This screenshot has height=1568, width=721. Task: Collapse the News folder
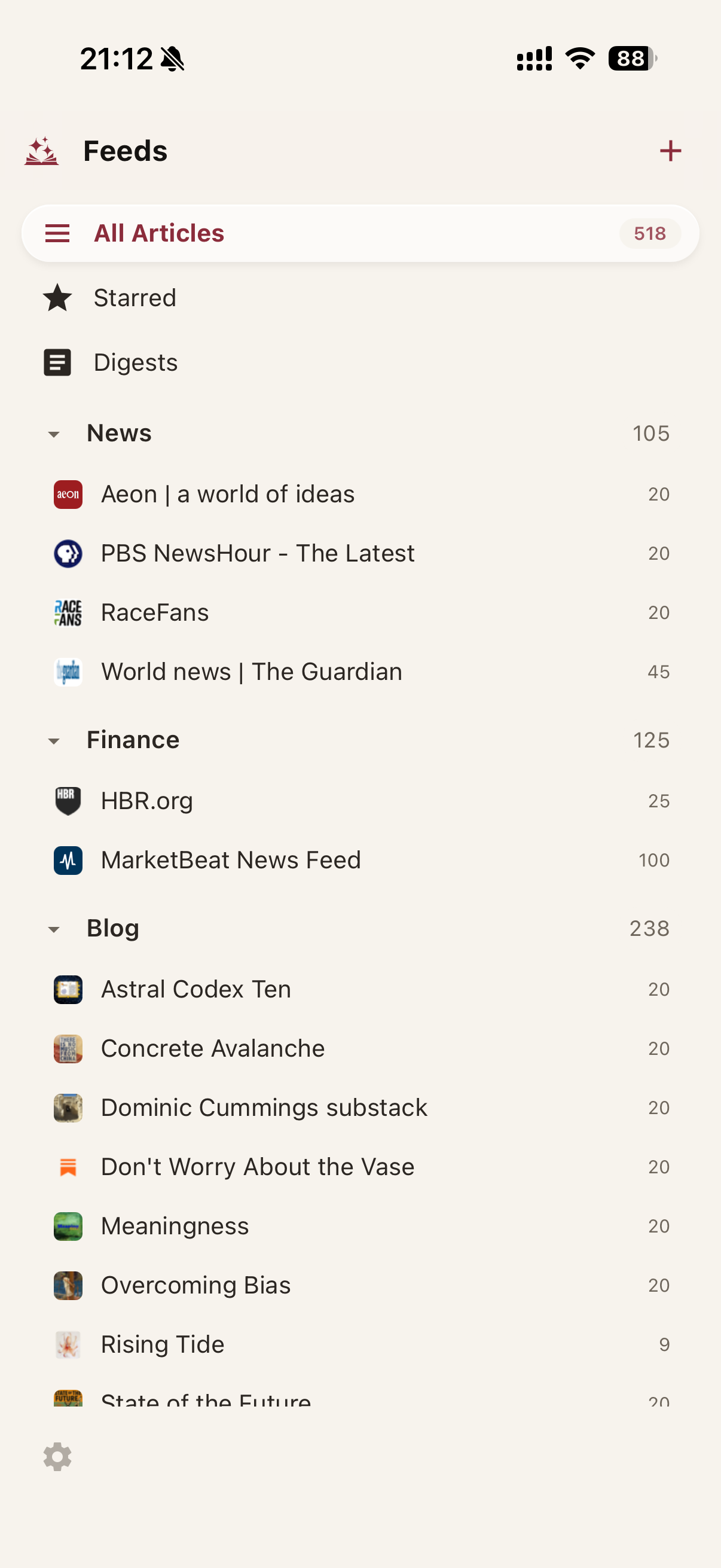tap(54, 434)
